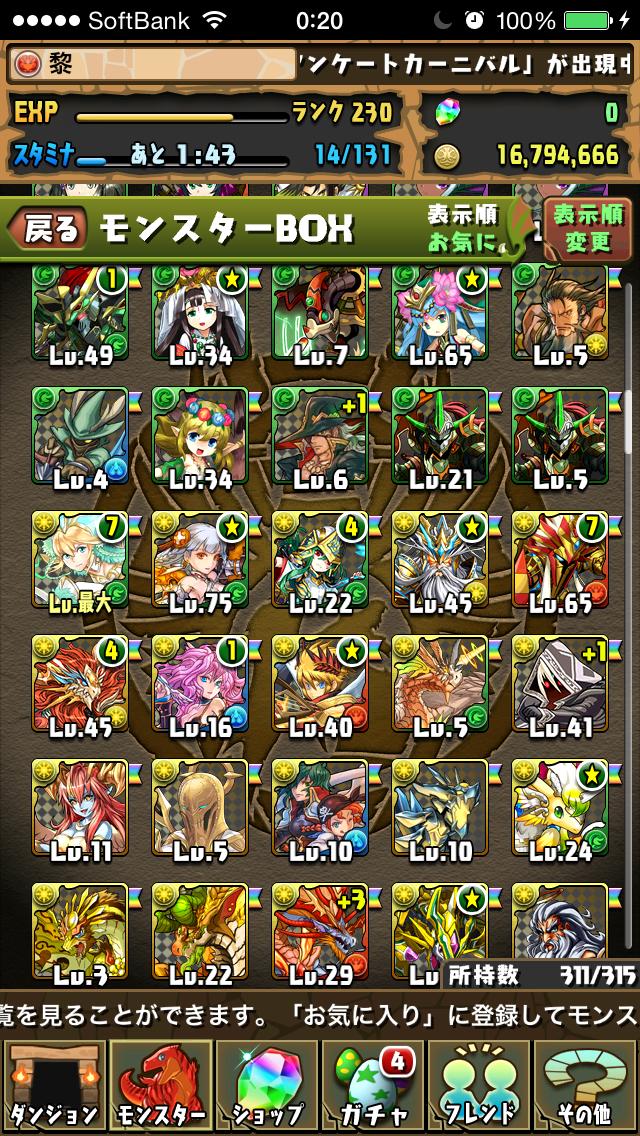Image resolution: width=640 pixels, height=1136 pixels.
Task: Open the Lv.6 witch-hat monster
Action: [x=319, y=437]
